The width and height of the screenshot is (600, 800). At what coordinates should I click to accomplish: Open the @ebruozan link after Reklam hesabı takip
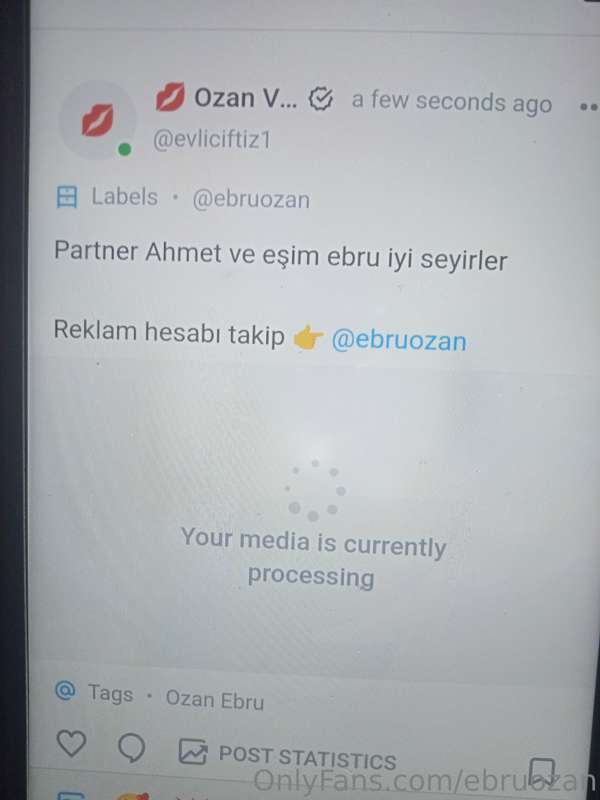(x=398, y=340)
